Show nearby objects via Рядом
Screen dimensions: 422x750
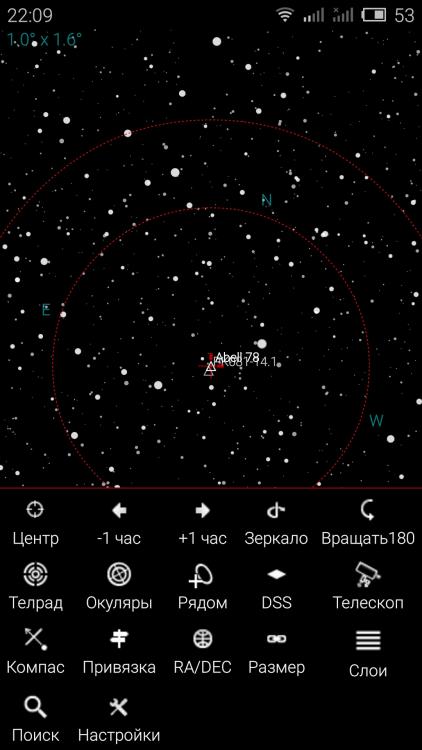coord(202,587)
